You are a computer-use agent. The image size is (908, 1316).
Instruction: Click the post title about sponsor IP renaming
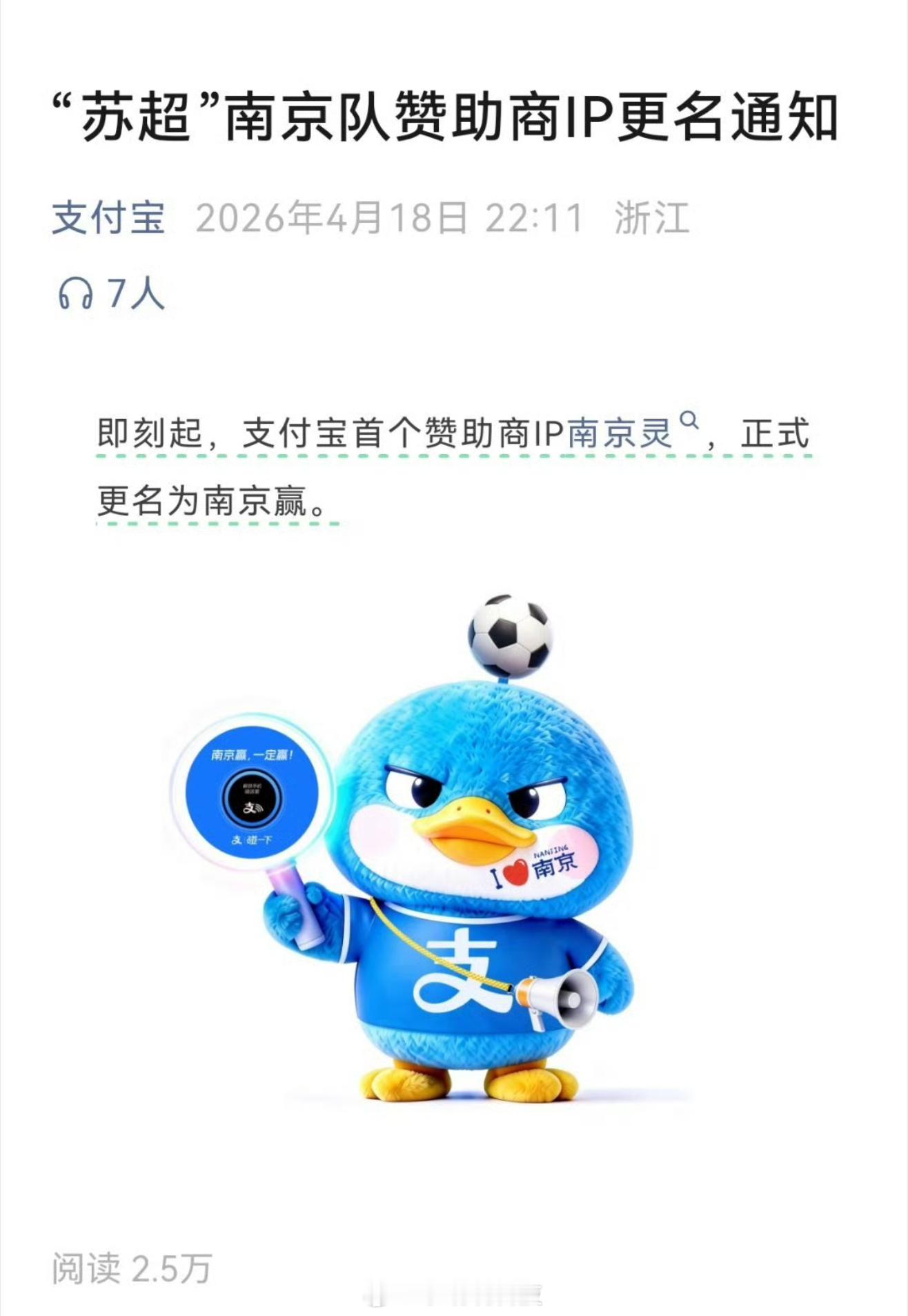click(454, 117)
